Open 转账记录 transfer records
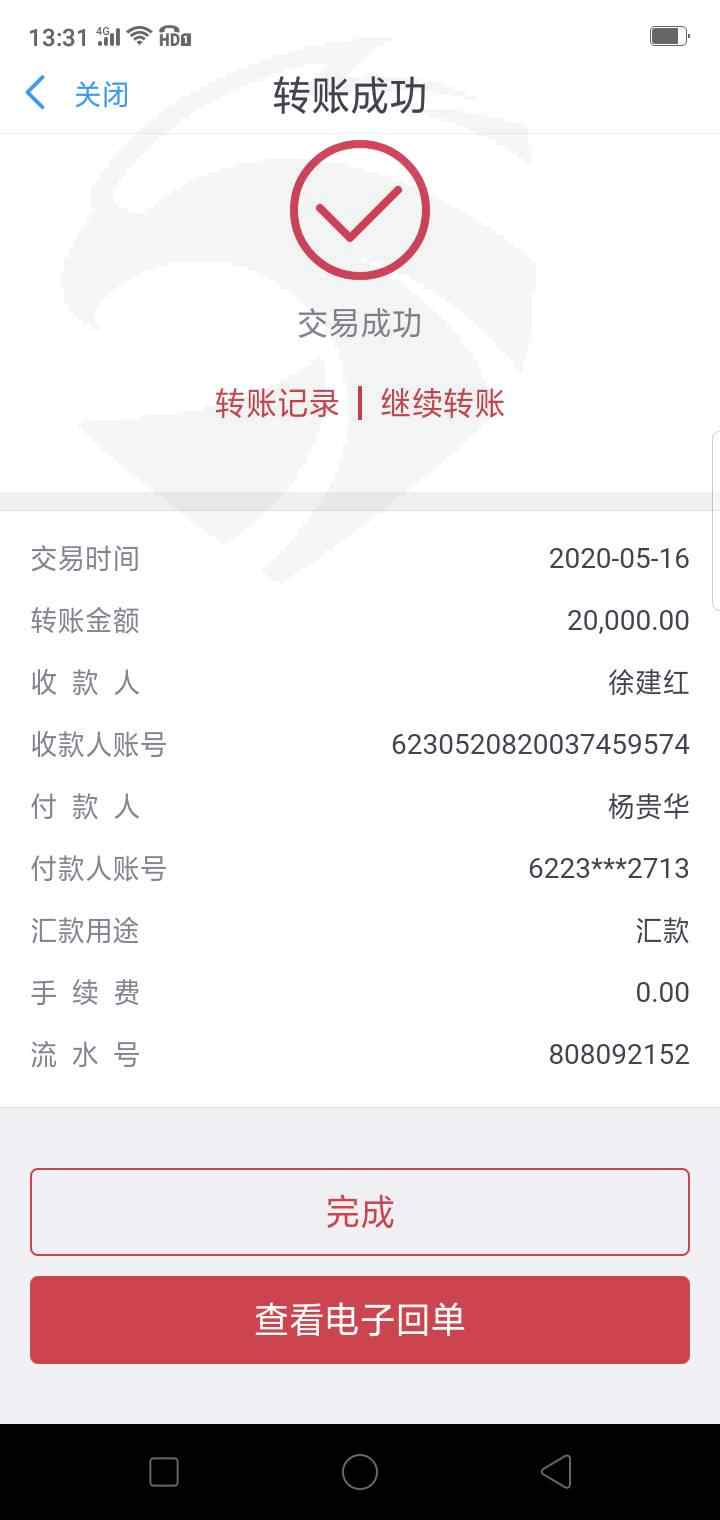Viewport: 720px width, 1520px height. pyautogui.click(x=278, y=404)
